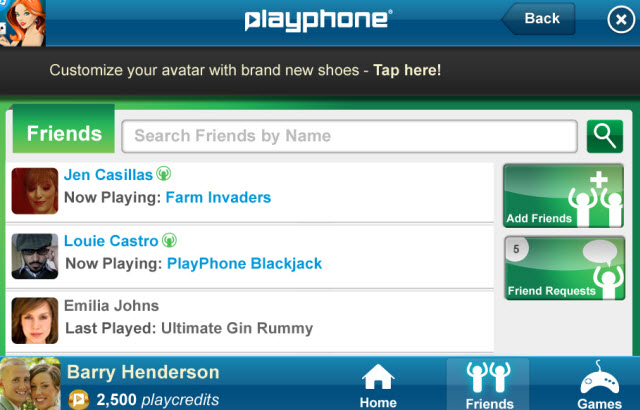The image size is (640, 410).
Task: View pending Friend Requests
Action: tap(563, 268)
